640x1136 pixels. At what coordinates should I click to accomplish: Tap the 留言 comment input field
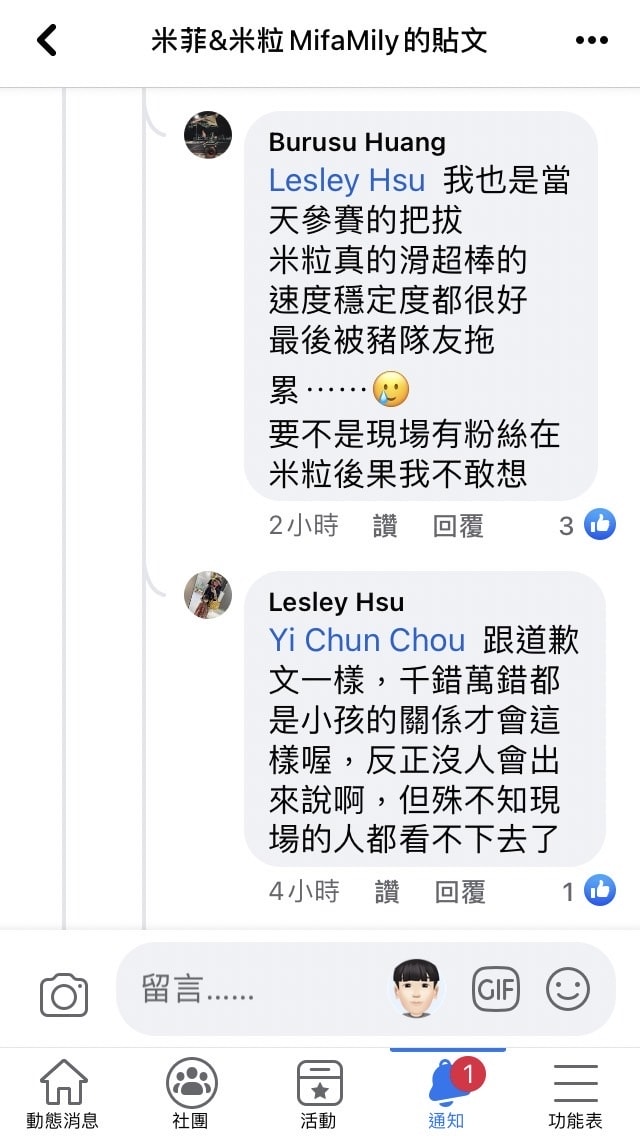coord(250,990)
